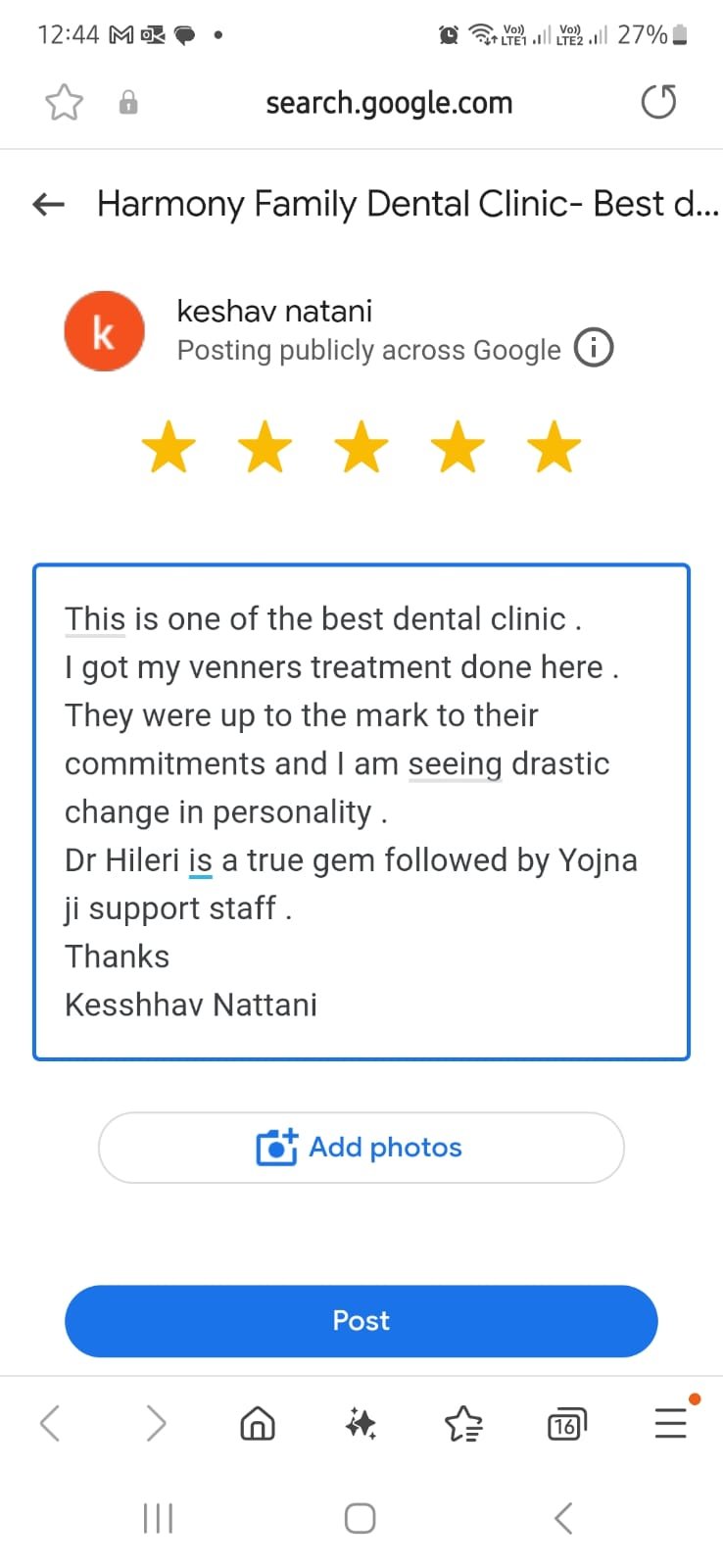This screenshot has width=723, height=1568.
Task: Tap the search.google.com address bar
Action: [x=389, y=103]
